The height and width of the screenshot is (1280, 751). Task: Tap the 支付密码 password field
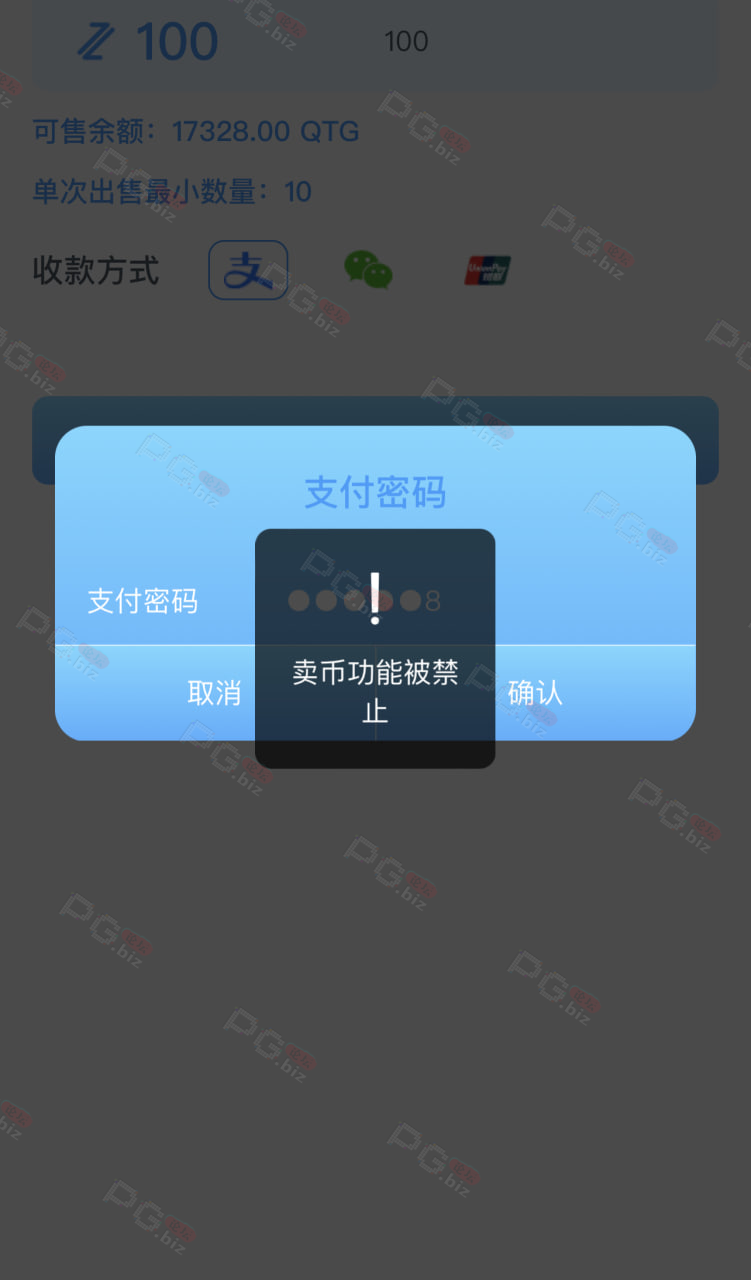click(x=440, y=601)
